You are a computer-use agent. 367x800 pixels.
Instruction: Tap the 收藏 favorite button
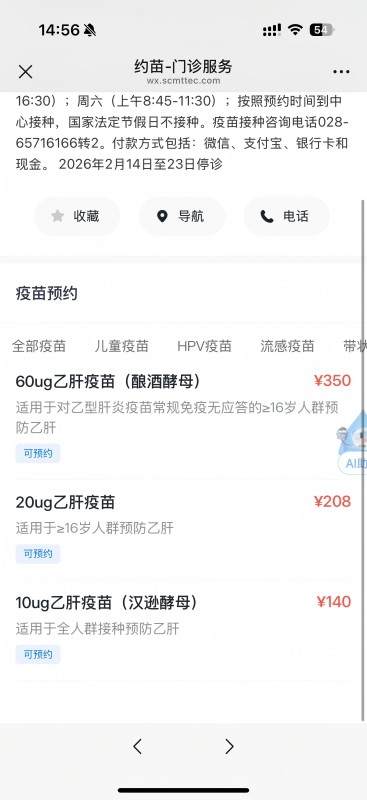pyautogui.click(x=77, y=216)
